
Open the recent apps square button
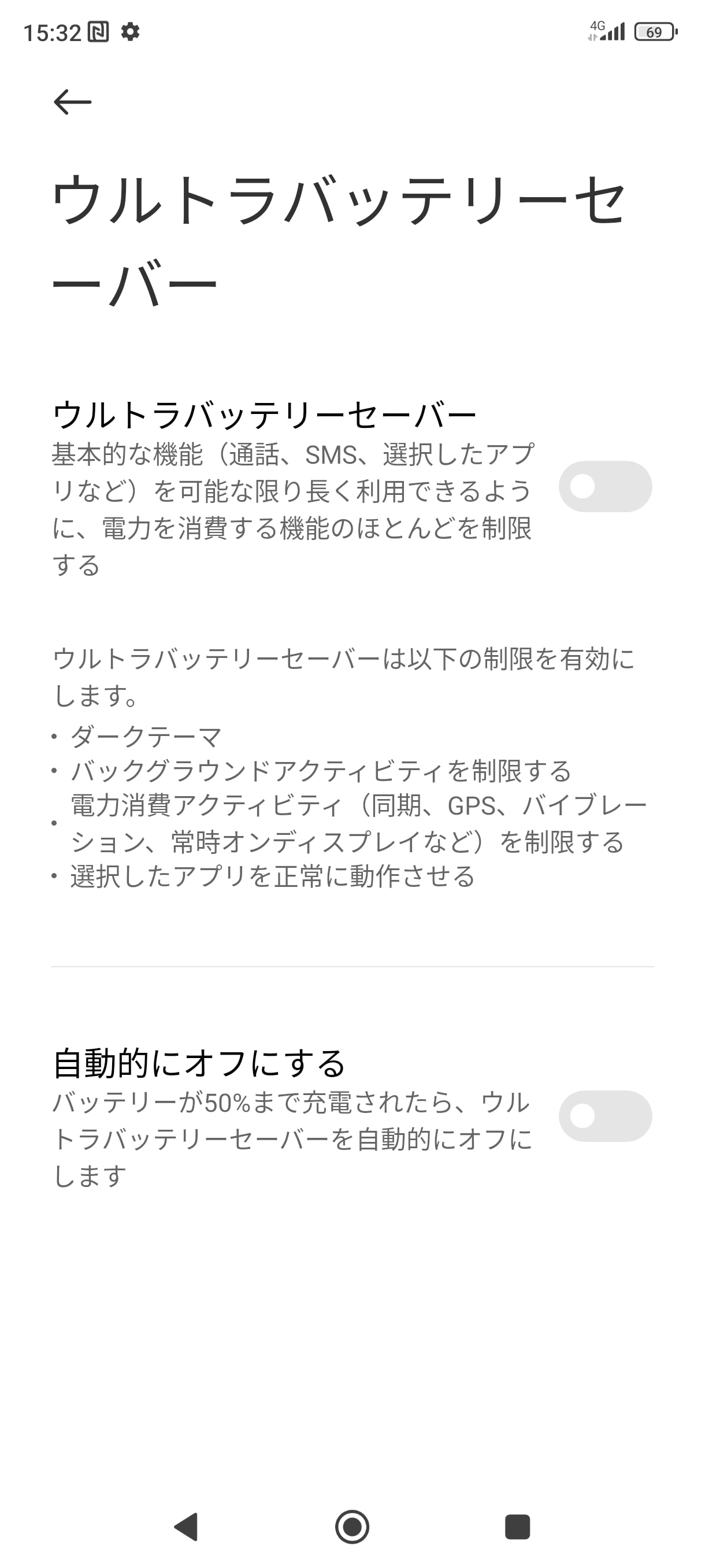[517, 1526]
